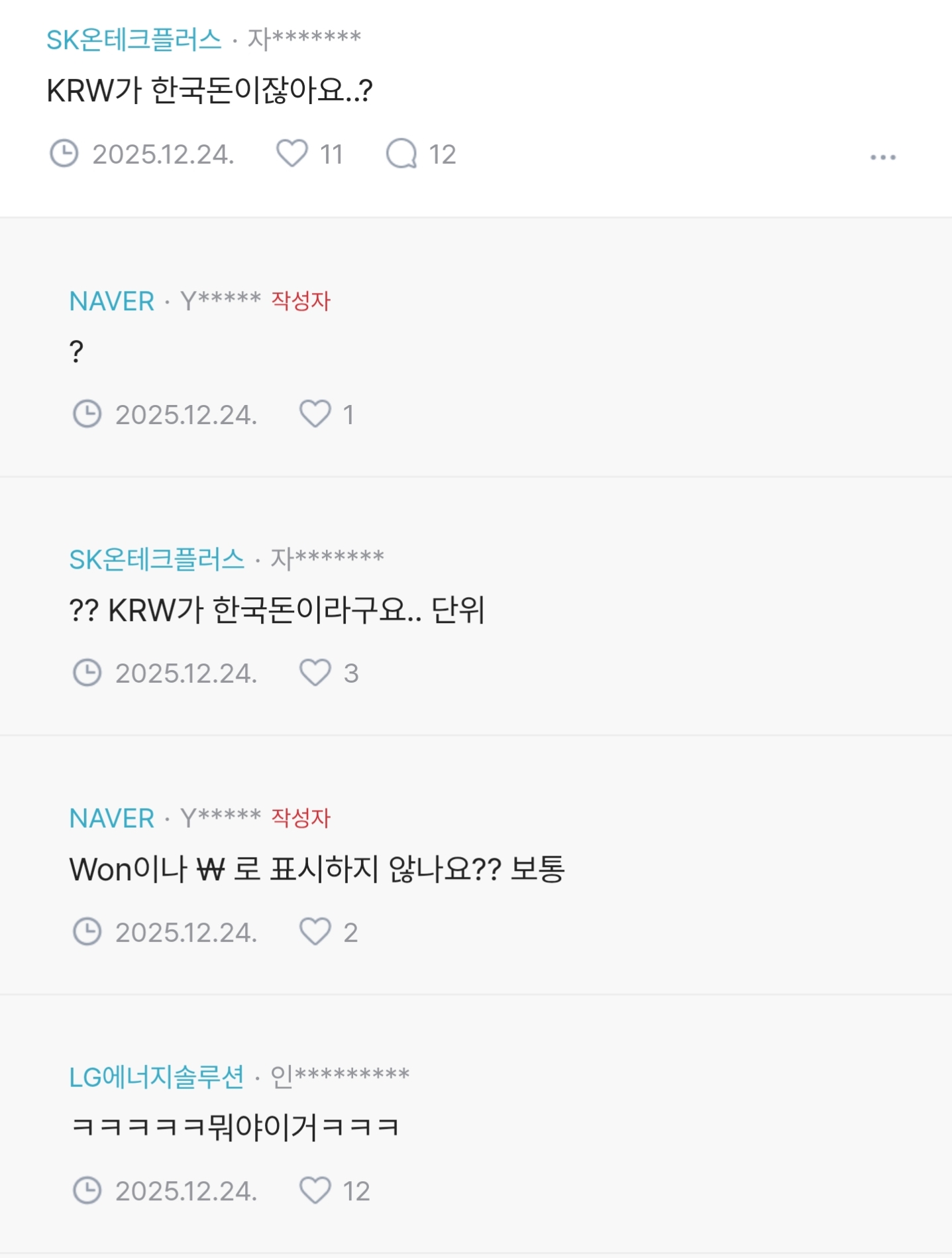The height and width of the screenshot is (1258, 952).
Task: Open the LG에너지솔루션 company link
Action: click(157, 1077)
